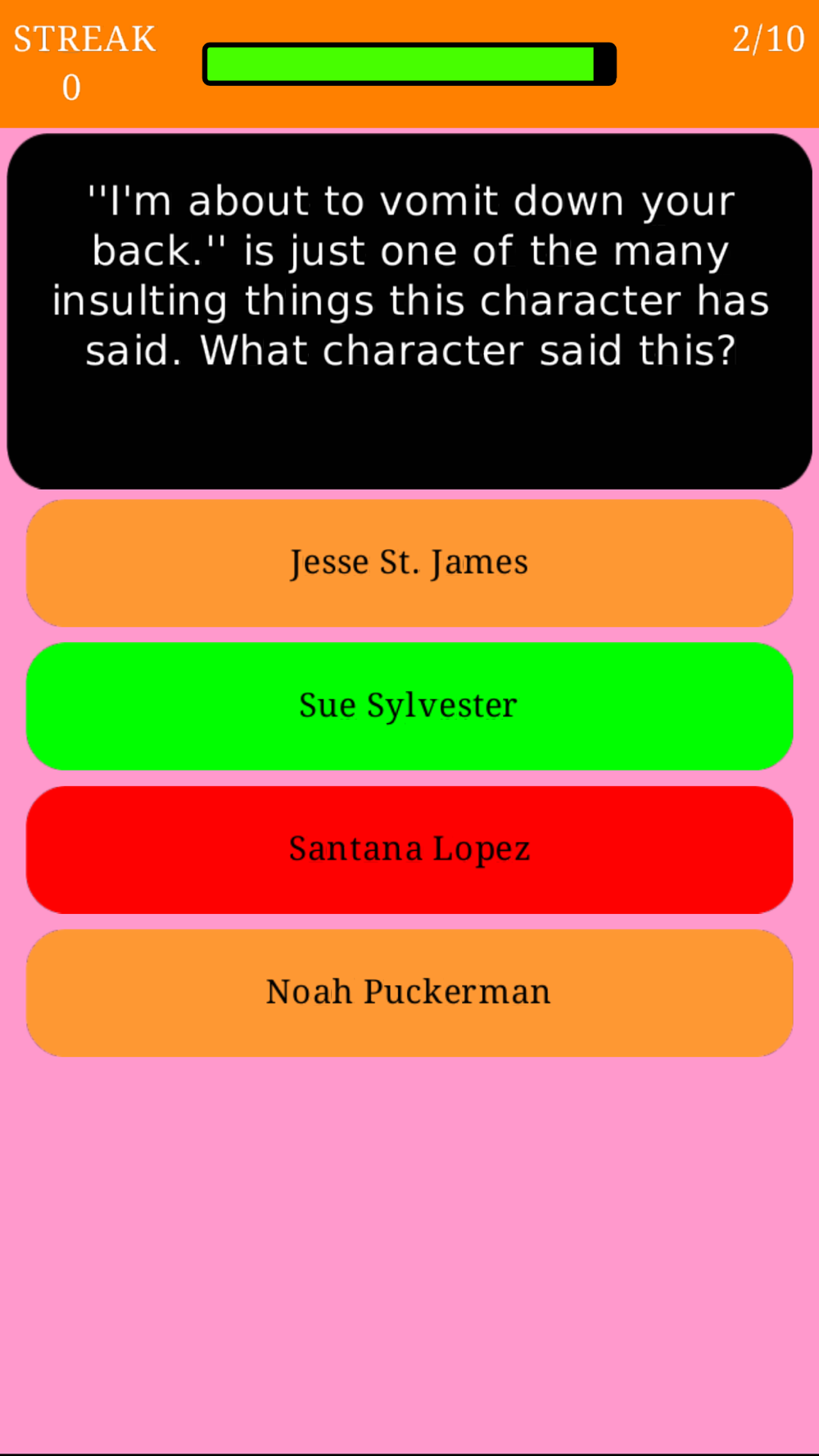
Task: Tap the Santana Lopez answer option
Action: coord(409,849)
